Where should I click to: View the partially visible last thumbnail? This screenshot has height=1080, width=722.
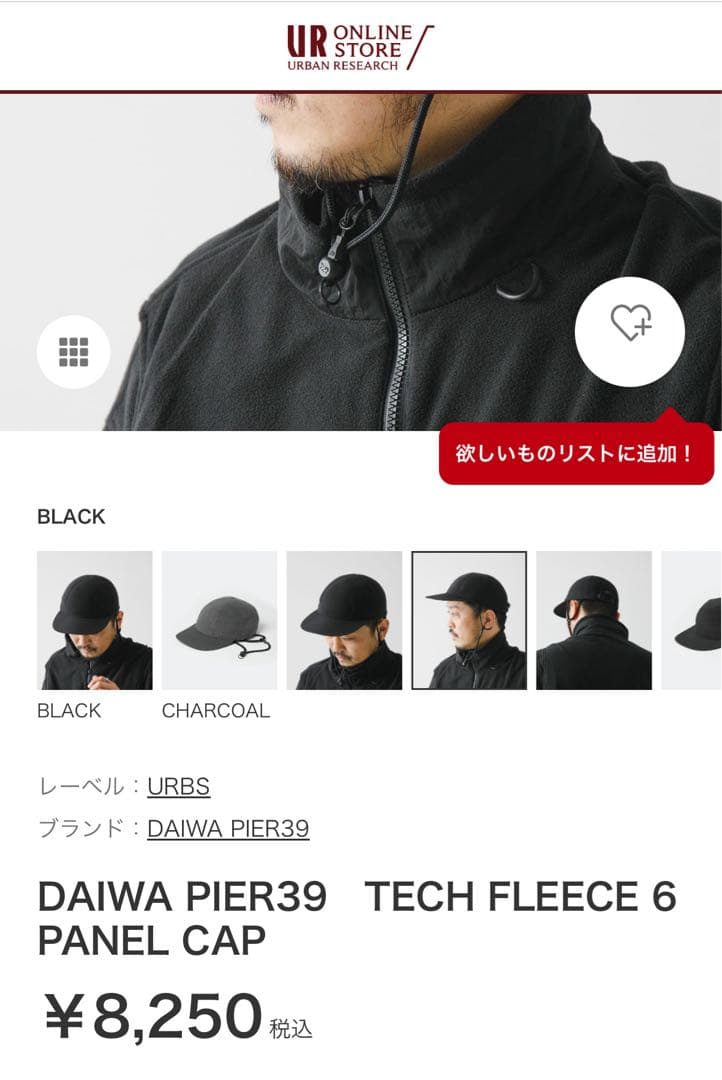693,620
